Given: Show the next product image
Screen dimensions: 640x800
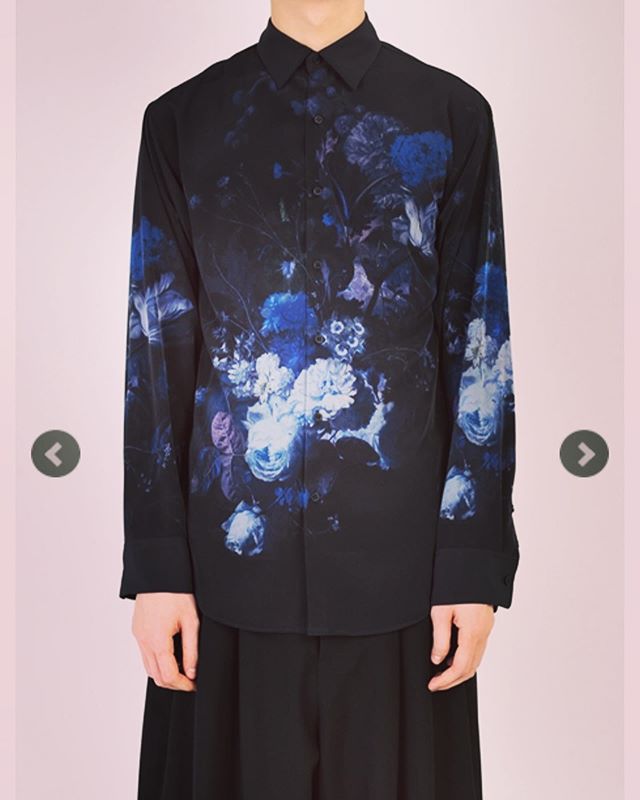Looking at the screenshot, I should [x=584, y=454].
